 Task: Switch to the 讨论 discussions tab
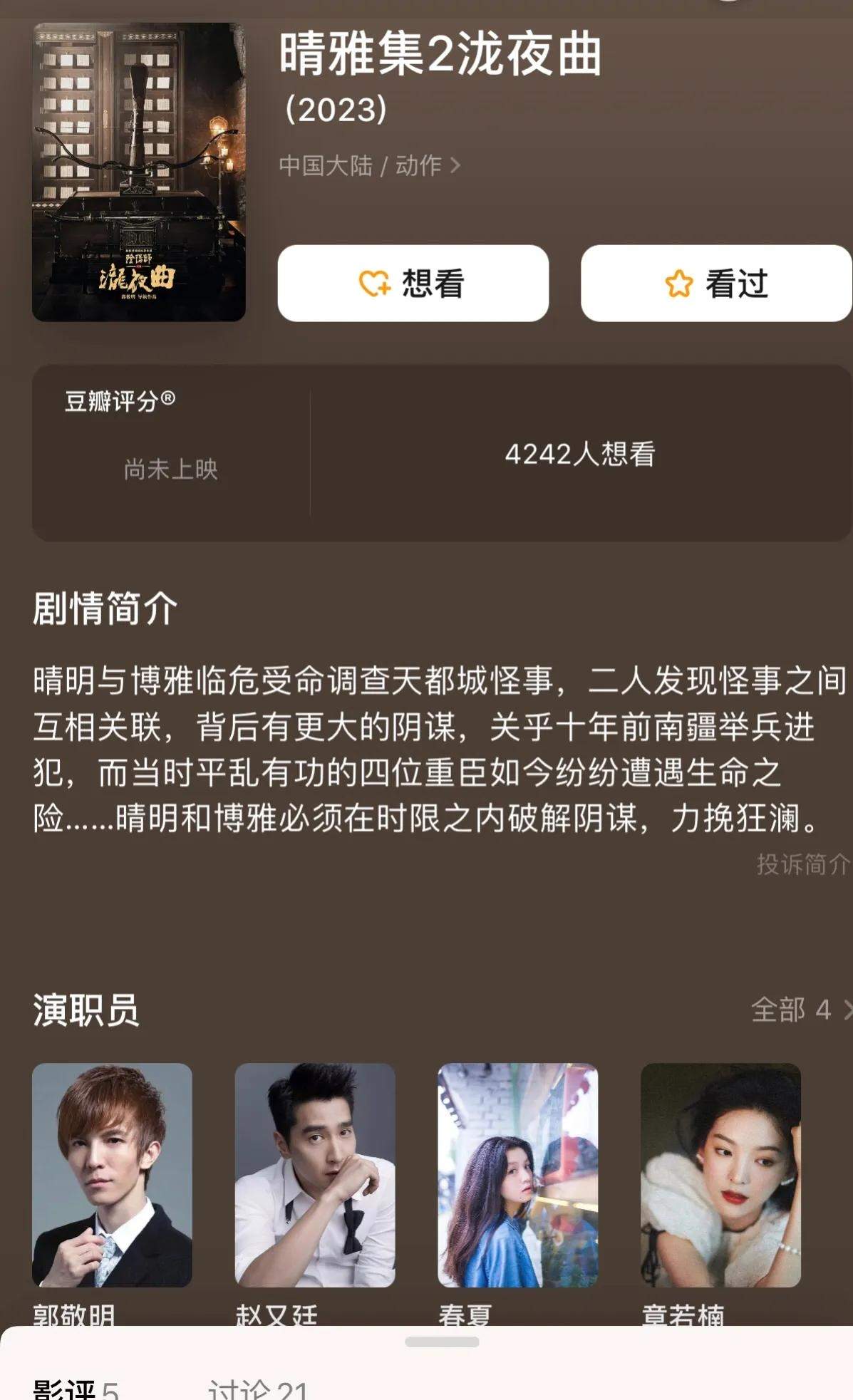coord(257,1388)
